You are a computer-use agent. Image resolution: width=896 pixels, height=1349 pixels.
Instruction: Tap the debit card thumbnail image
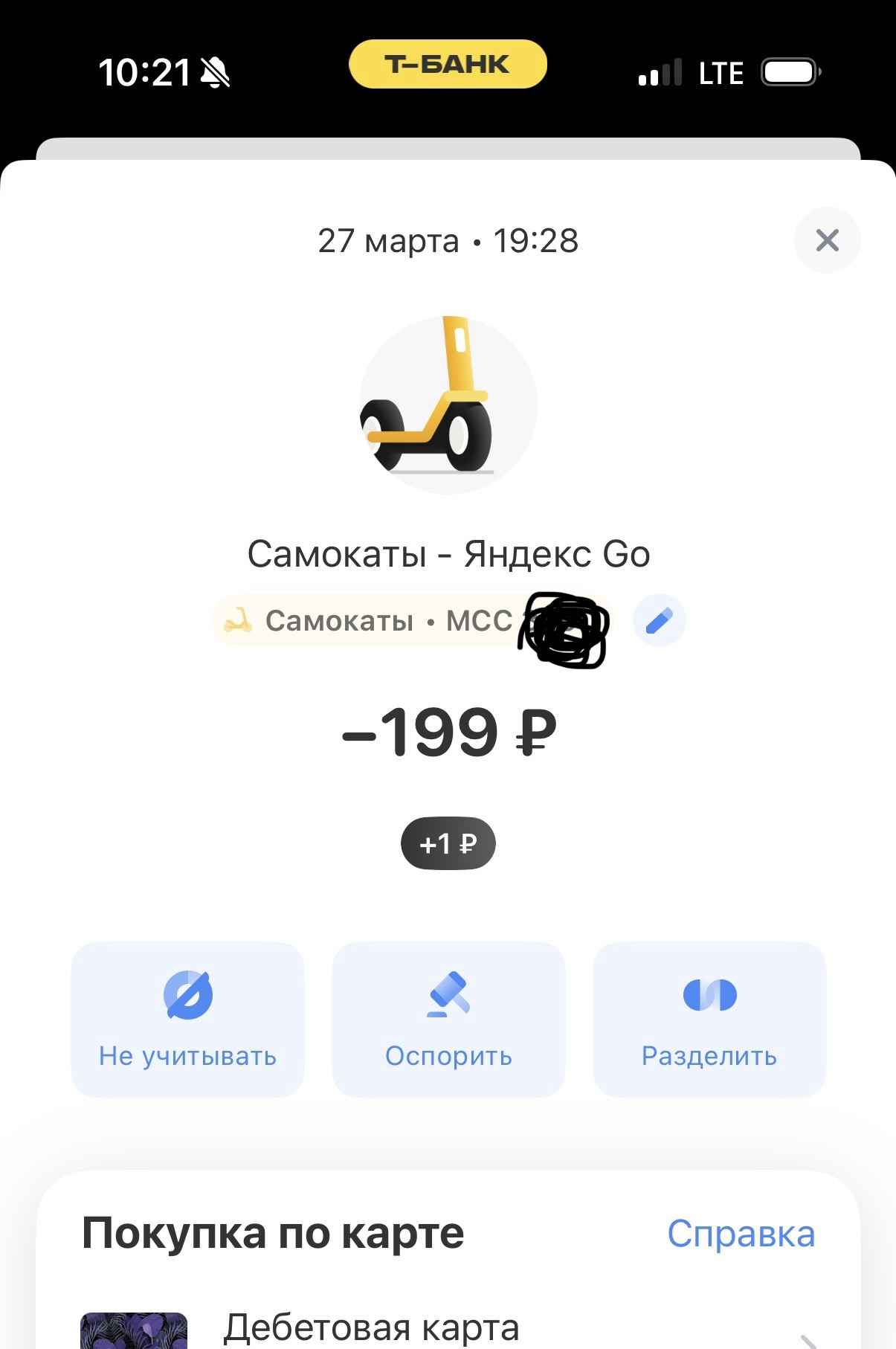[134, 1330]
